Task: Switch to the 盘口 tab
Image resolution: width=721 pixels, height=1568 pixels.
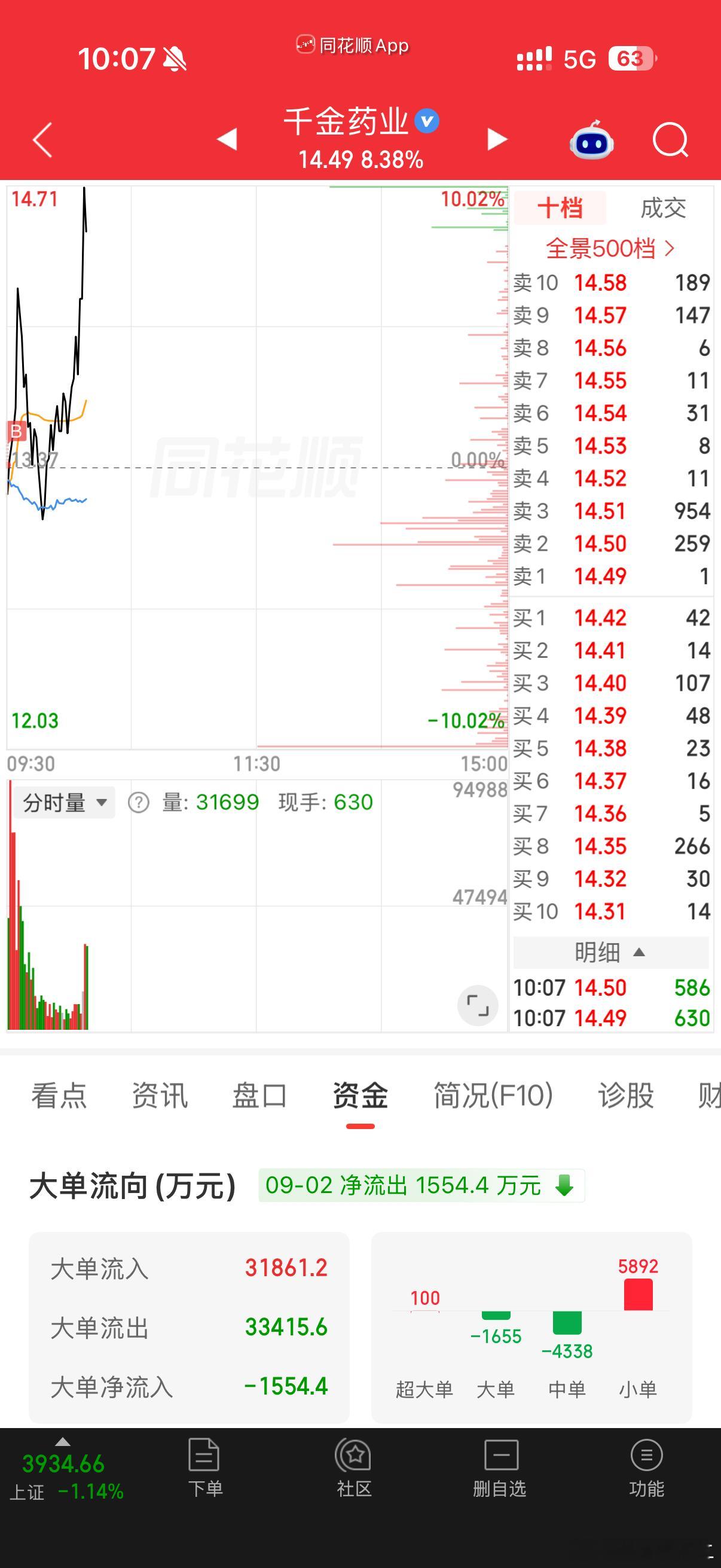Action: [260, 1096]
